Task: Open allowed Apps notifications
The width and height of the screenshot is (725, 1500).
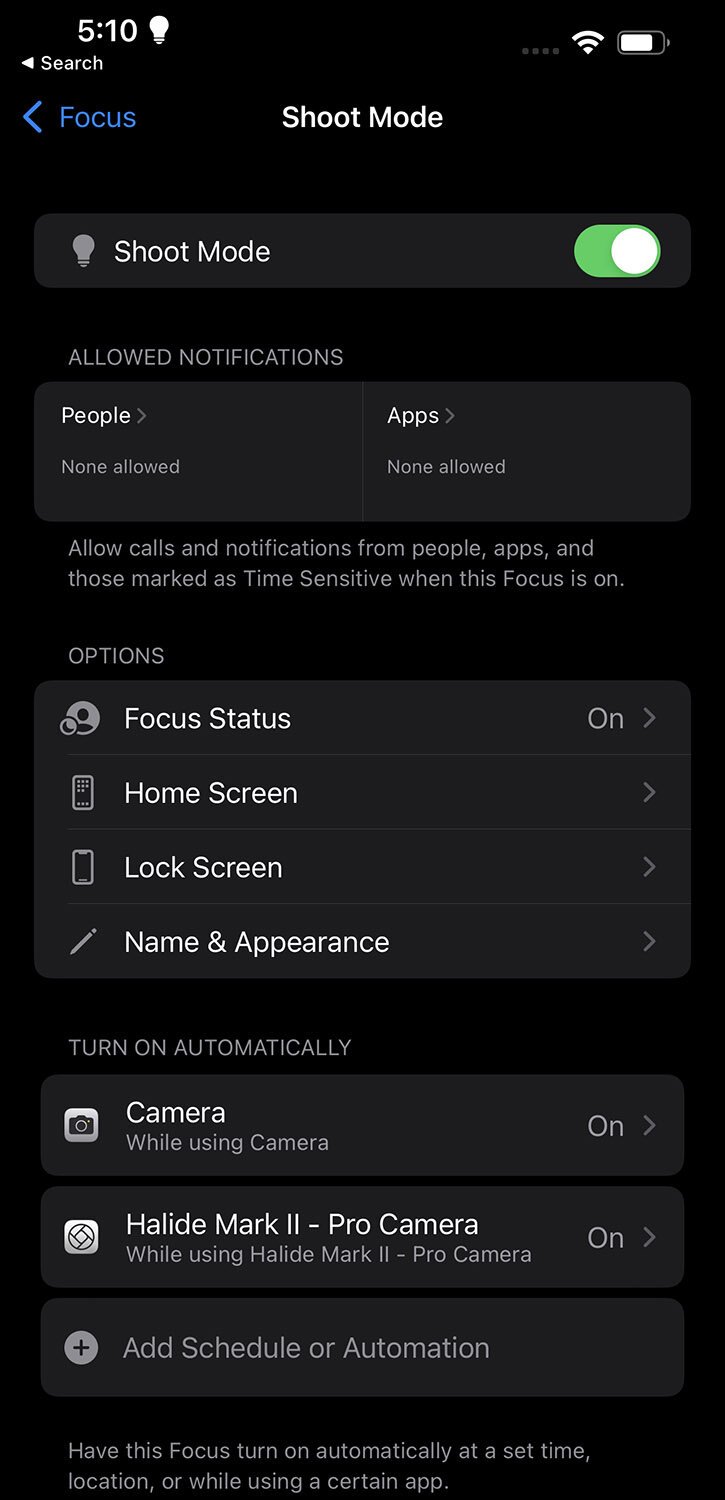Action: [527, 451]
